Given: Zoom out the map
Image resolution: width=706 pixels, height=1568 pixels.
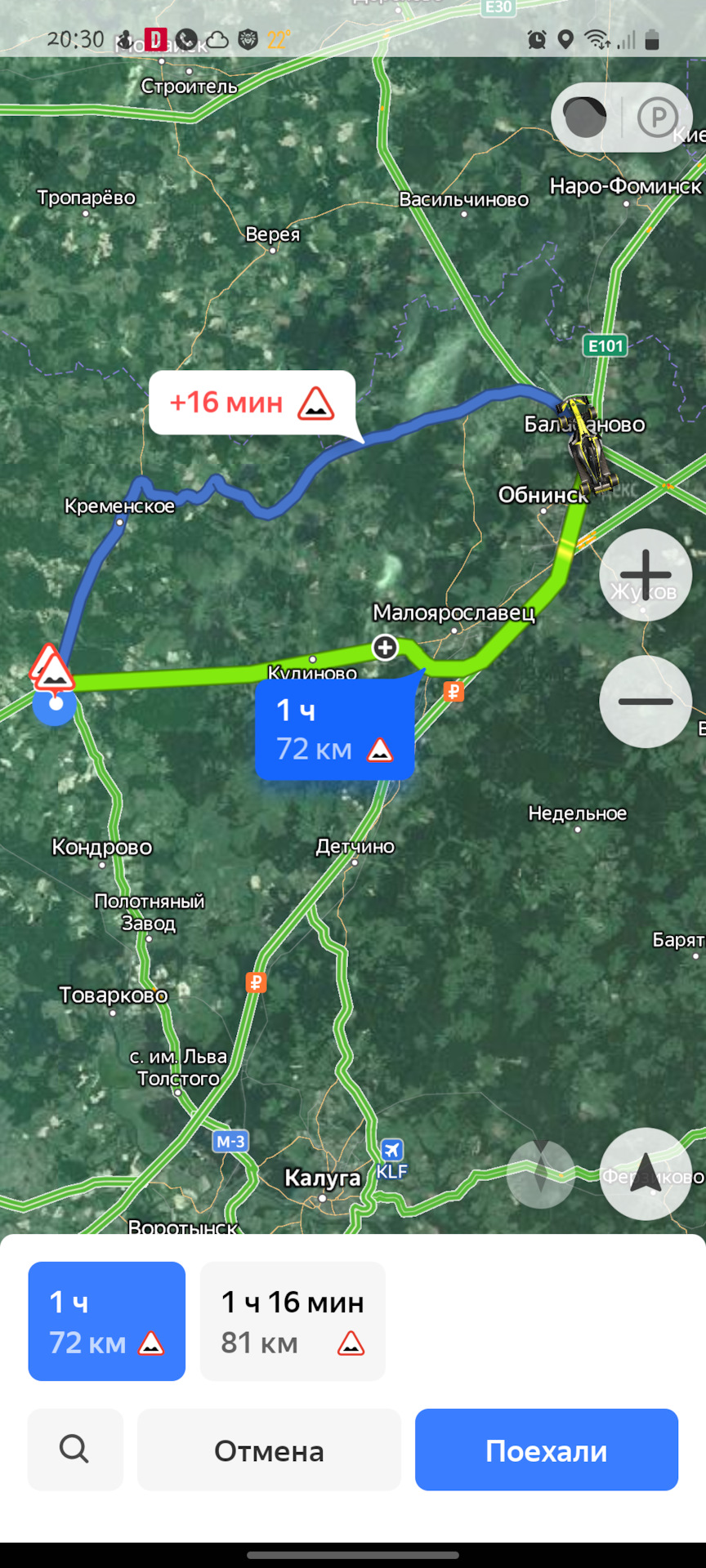Looking at the screenshot, I should click(x=646, y=702).
